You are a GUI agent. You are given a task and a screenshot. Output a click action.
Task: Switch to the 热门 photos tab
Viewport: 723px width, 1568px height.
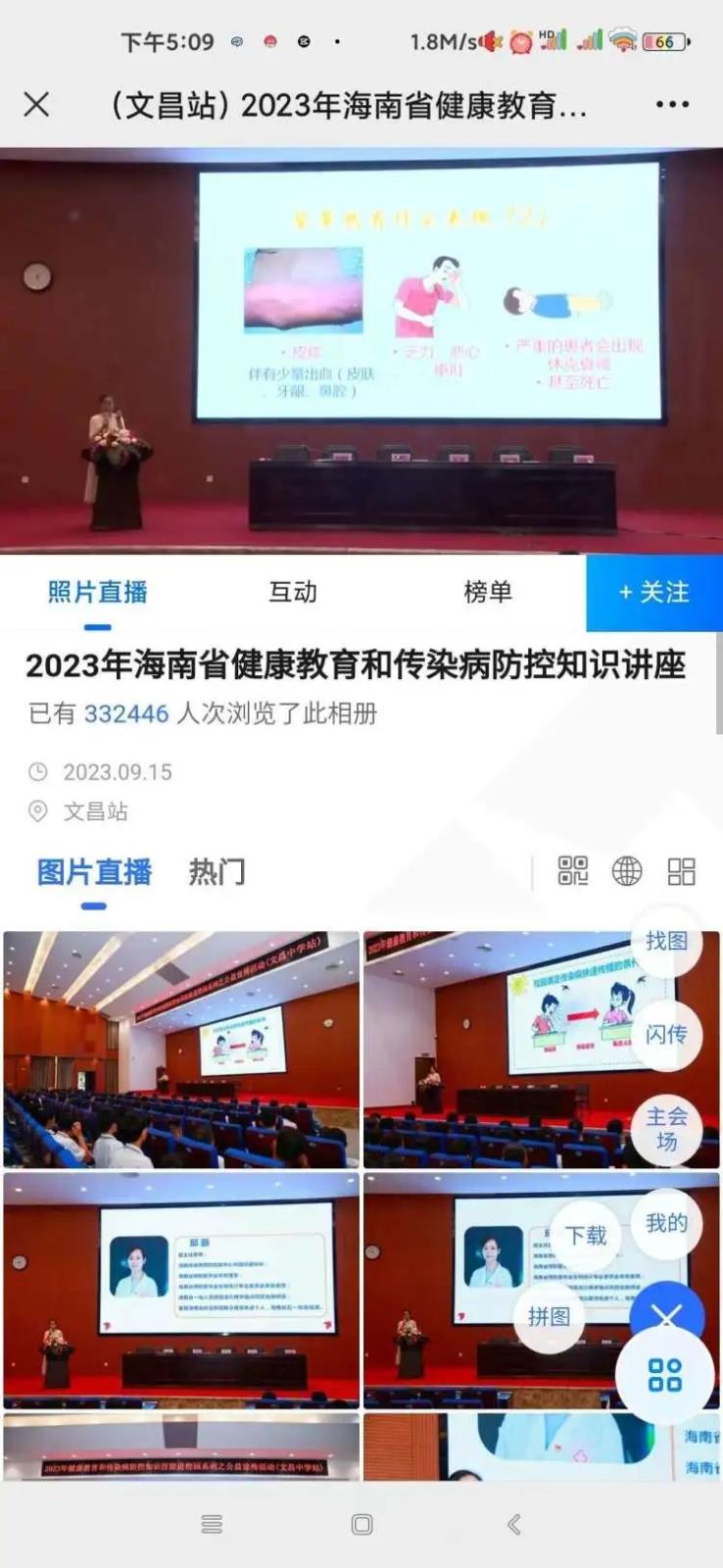217,871
